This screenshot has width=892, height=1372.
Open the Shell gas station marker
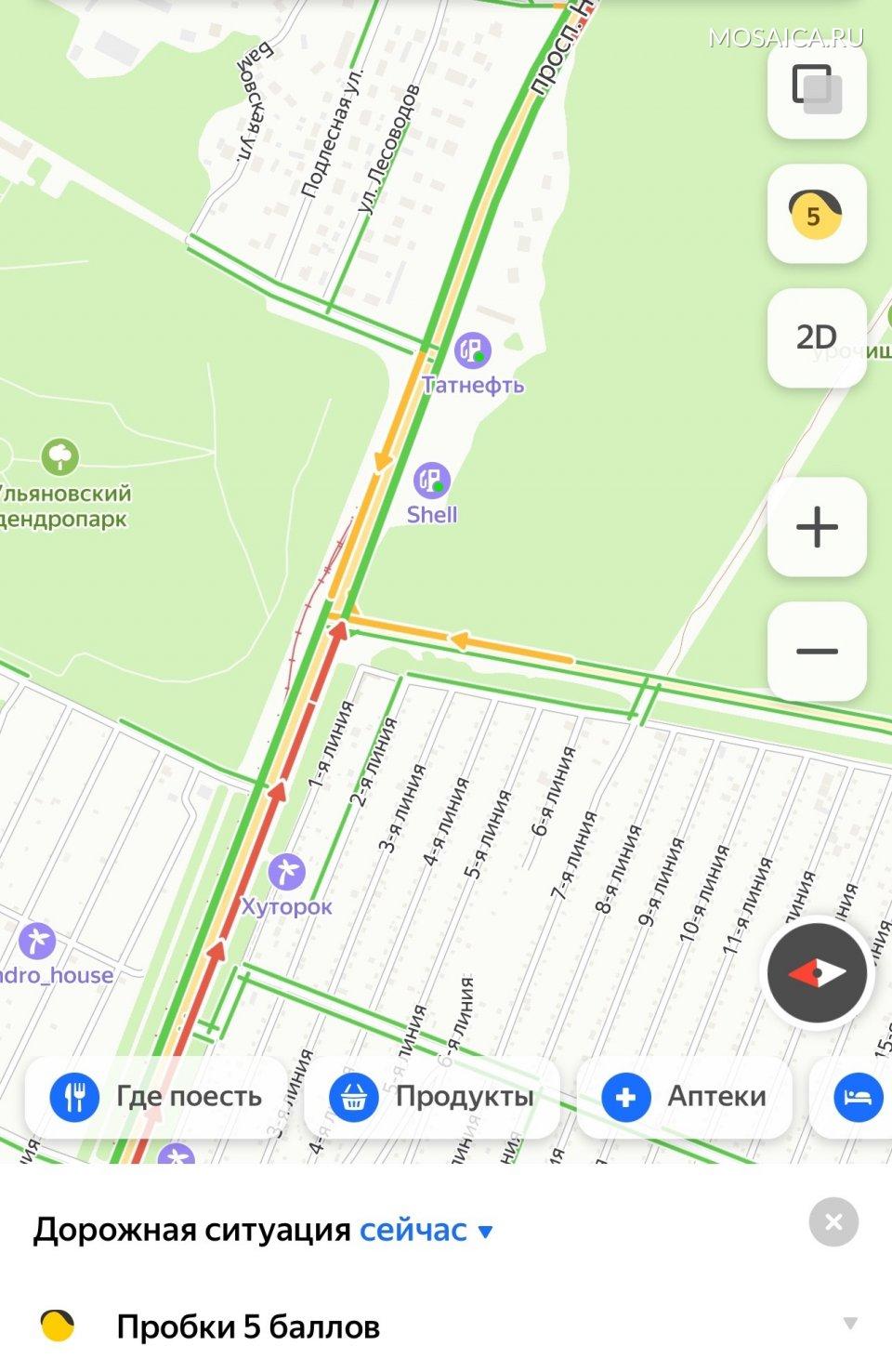(x=431, y=482)
